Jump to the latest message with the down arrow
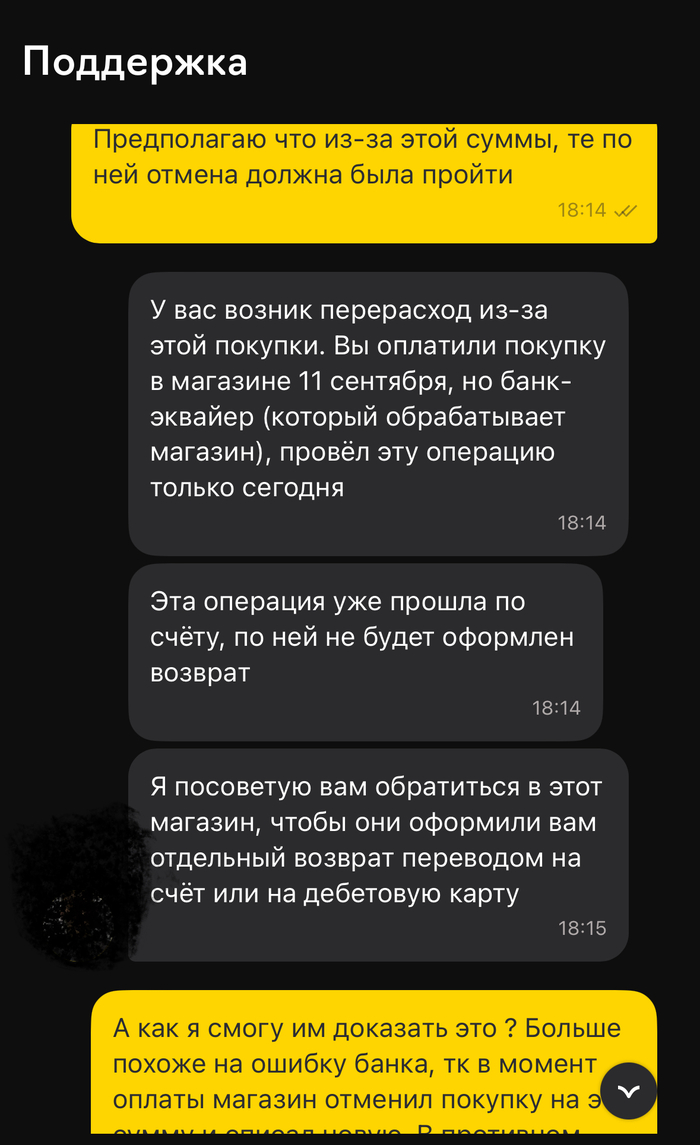Image resolution: width=700 pixels, height=1145 pixels. tap(629, 1090)
